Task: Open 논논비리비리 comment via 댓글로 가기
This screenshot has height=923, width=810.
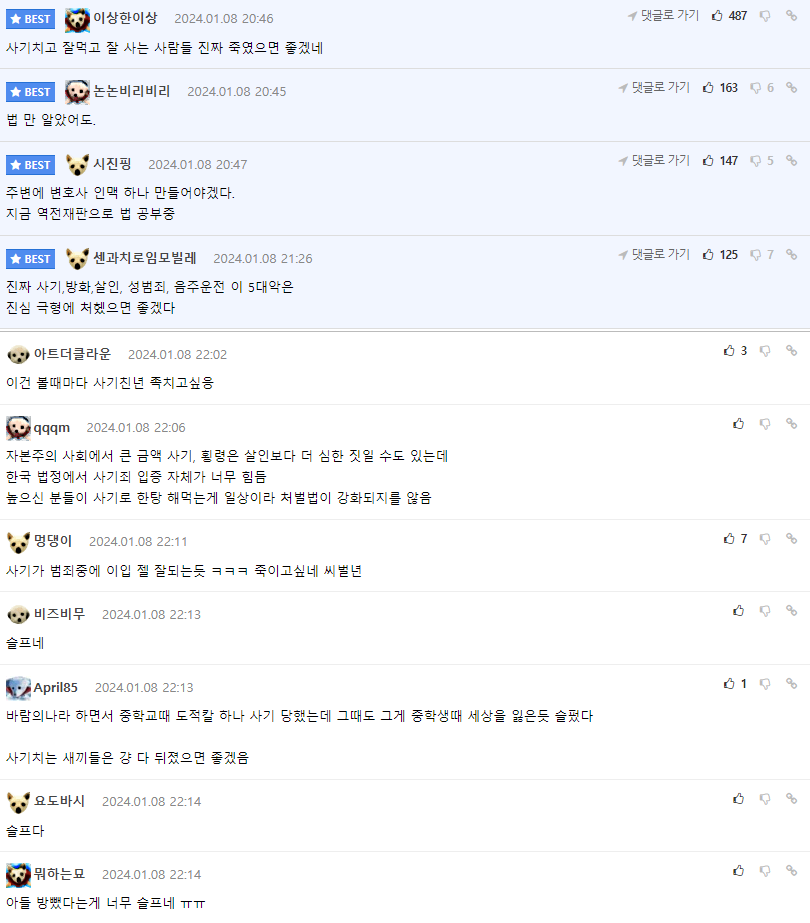Action: 654,88
